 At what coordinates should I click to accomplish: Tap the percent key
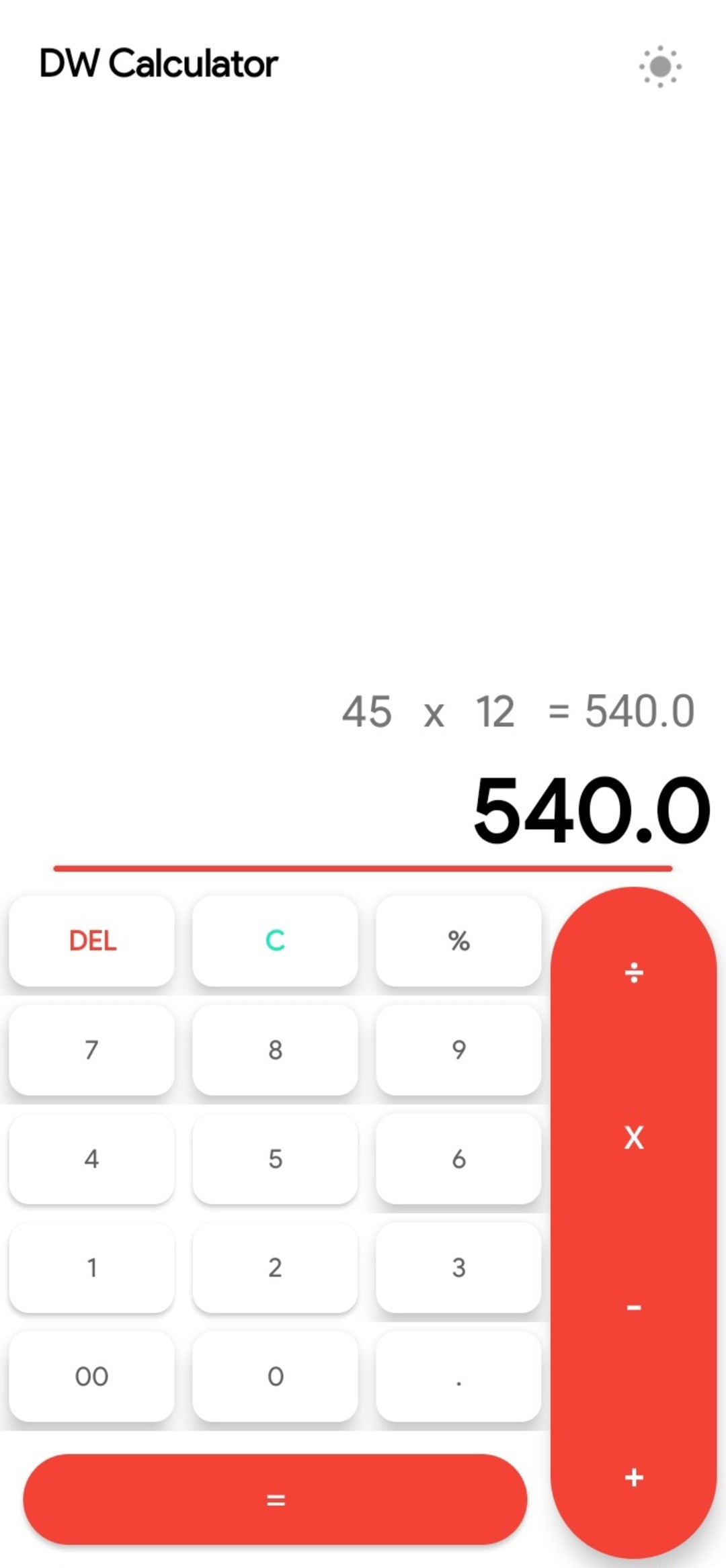point(458,941)
